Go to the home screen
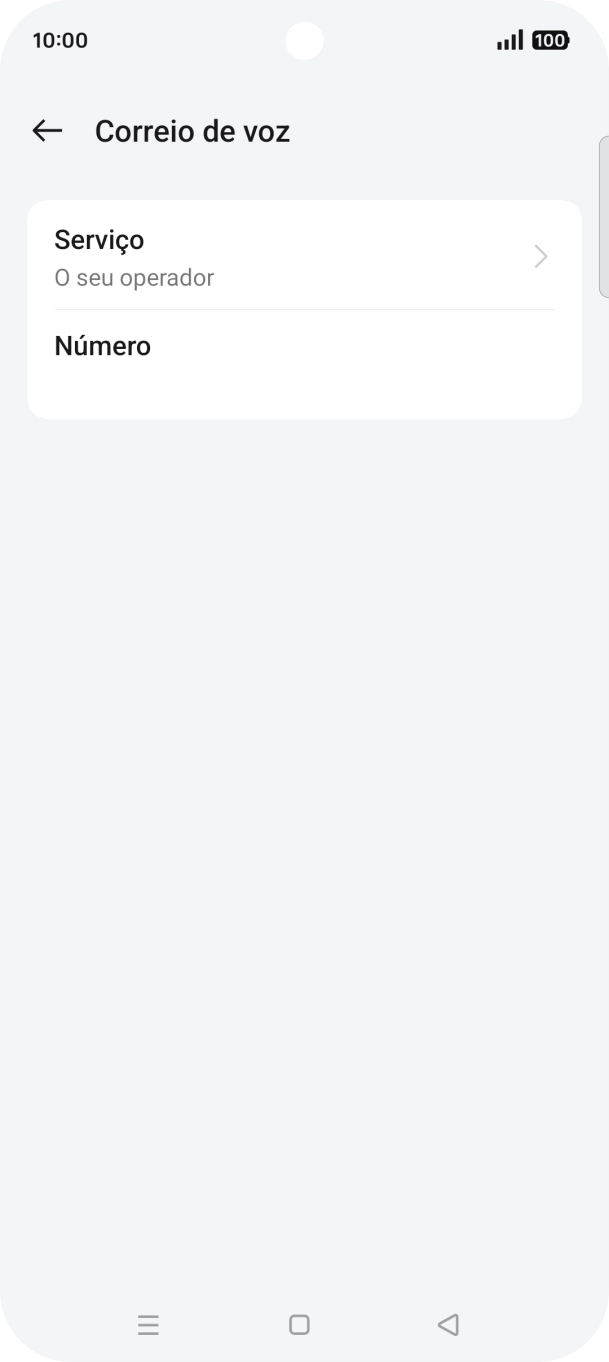The height and width of the screenshot is (1362, 609). pos(299,1325)
